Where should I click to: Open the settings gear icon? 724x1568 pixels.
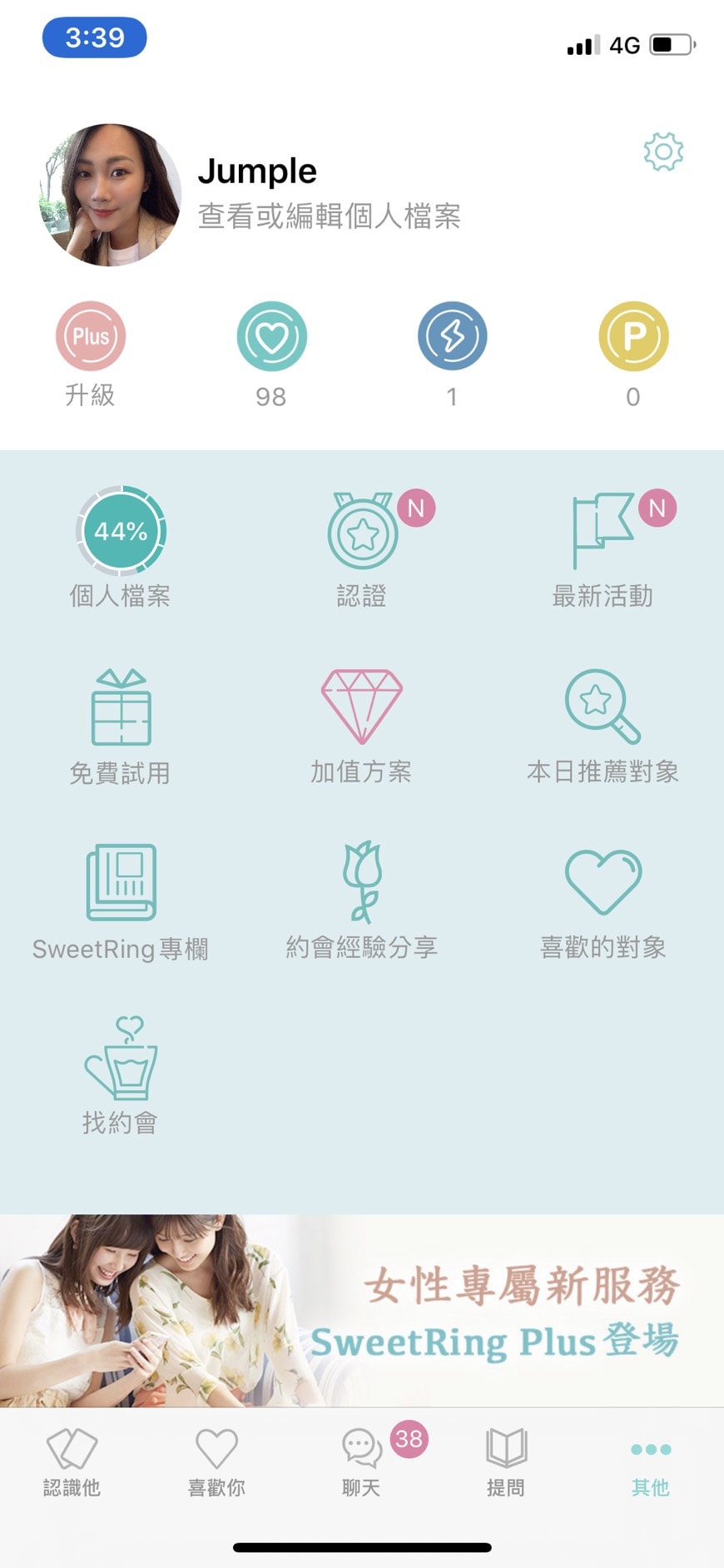[663, 151]
